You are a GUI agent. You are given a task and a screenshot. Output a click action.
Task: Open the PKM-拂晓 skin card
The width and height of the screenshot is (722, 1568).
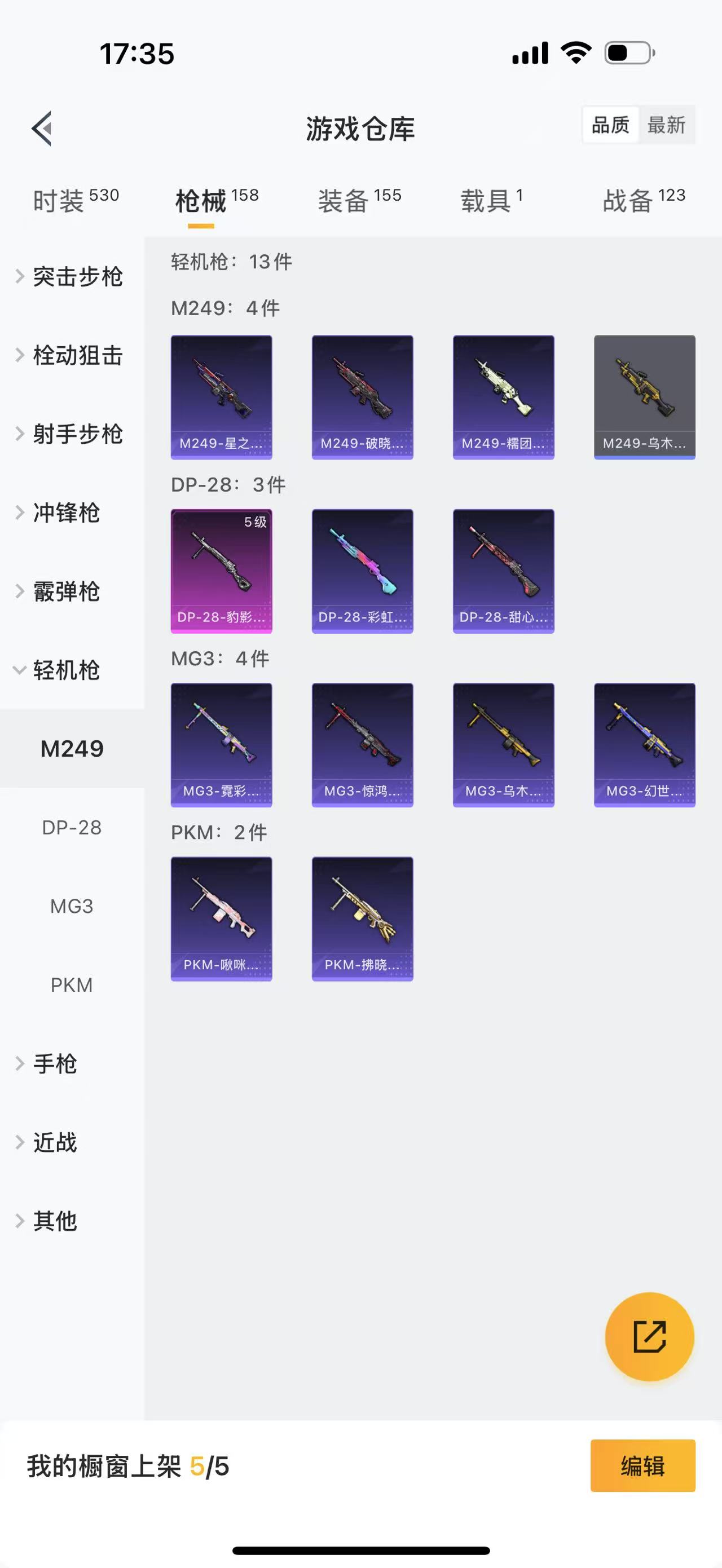[x=362, y=918]
